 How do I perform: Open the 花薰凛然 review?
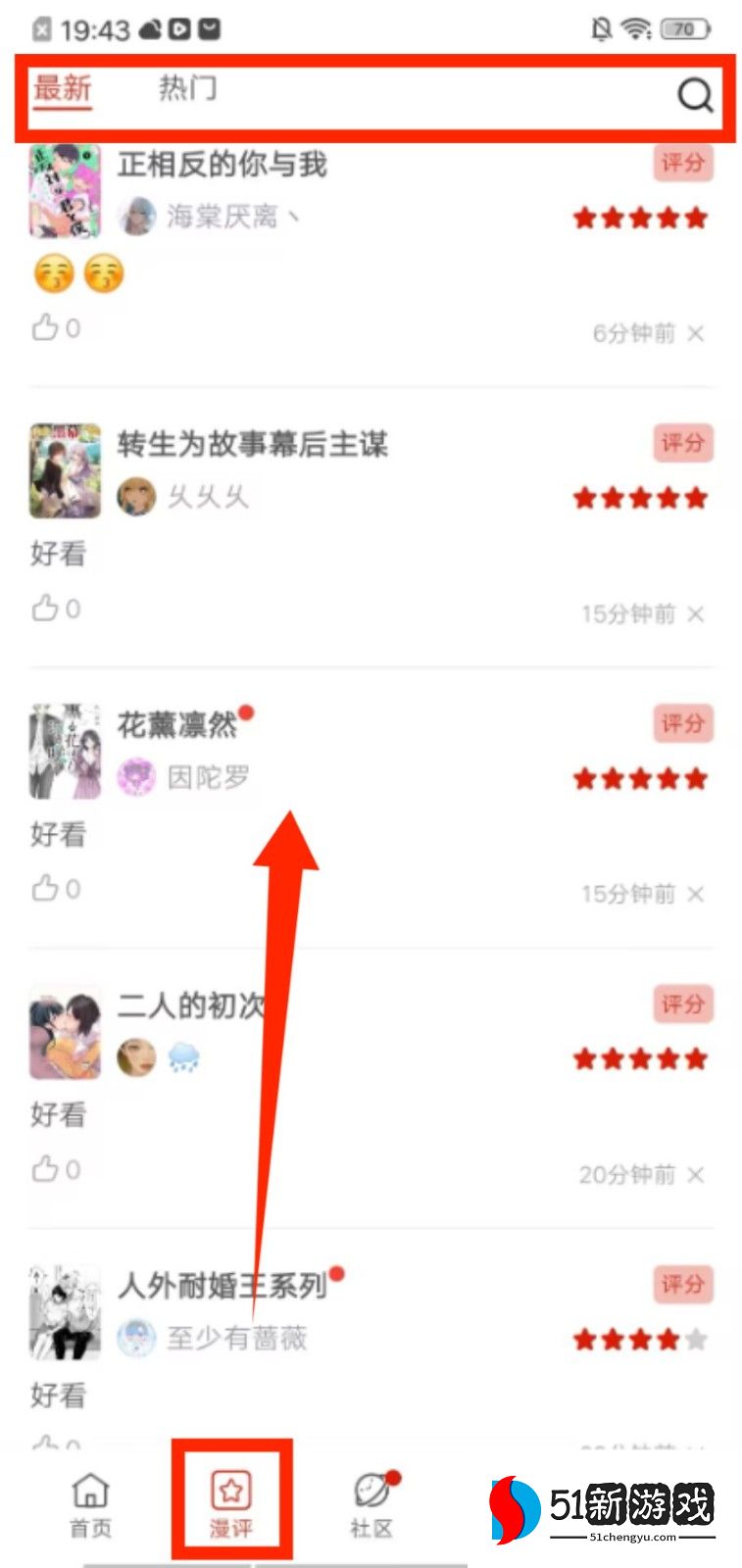(177, 725)
